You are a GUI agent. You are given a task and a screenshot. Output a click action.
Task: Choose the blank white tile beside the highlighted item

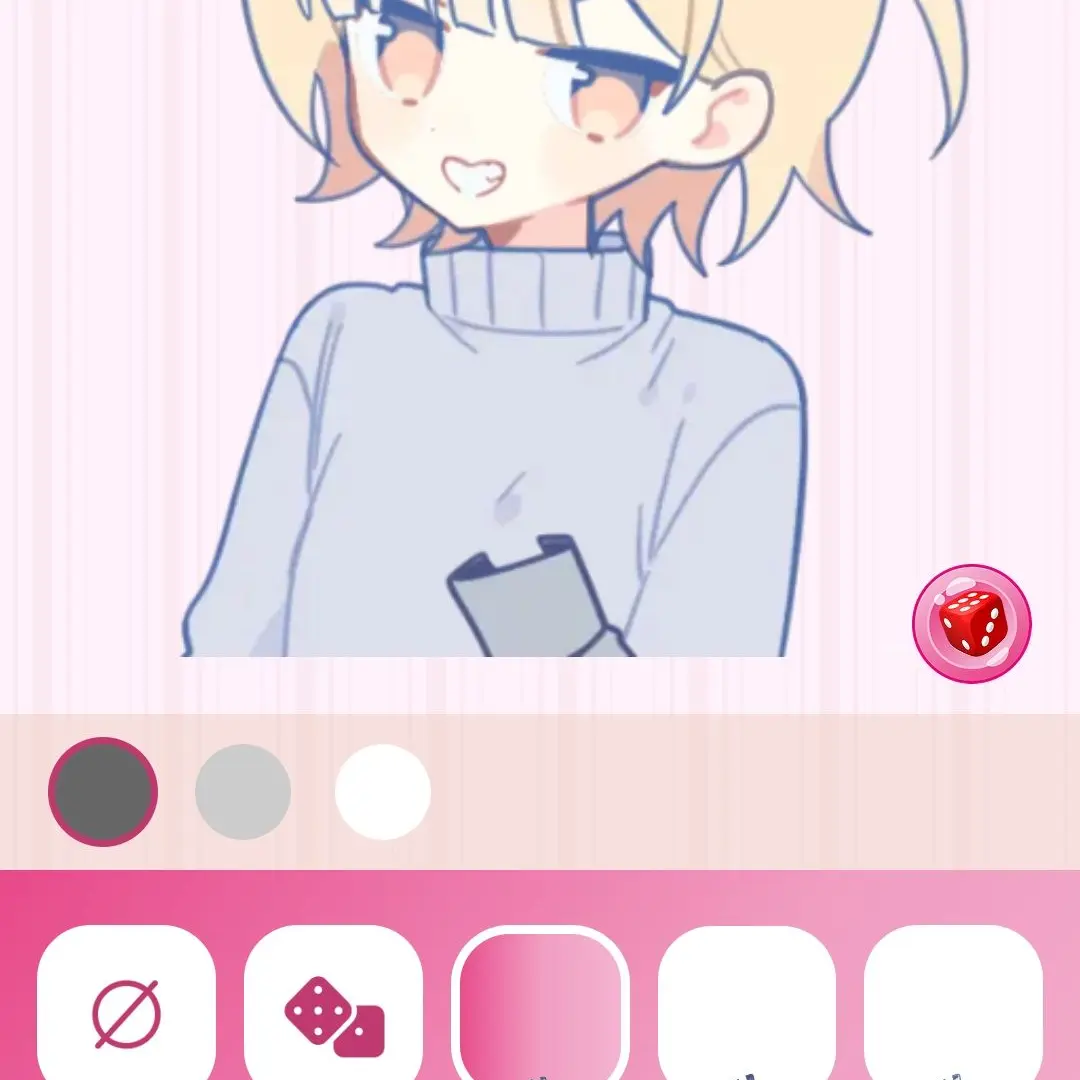(x=746, y=1005)
